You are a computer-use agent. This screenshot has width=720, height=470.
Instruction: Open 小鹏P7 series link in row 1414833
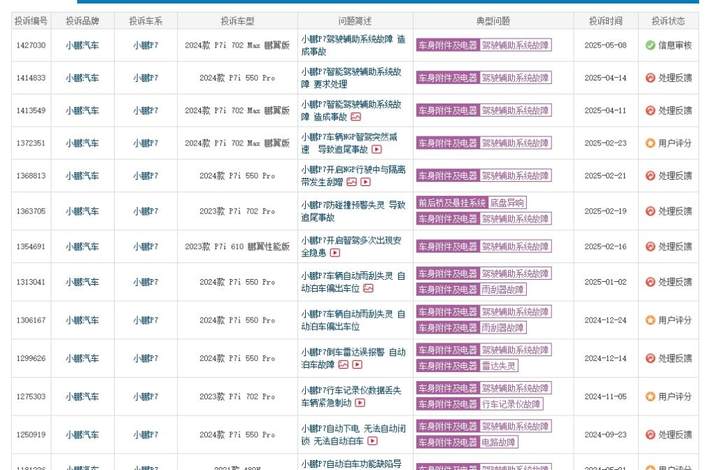[145, 78]
